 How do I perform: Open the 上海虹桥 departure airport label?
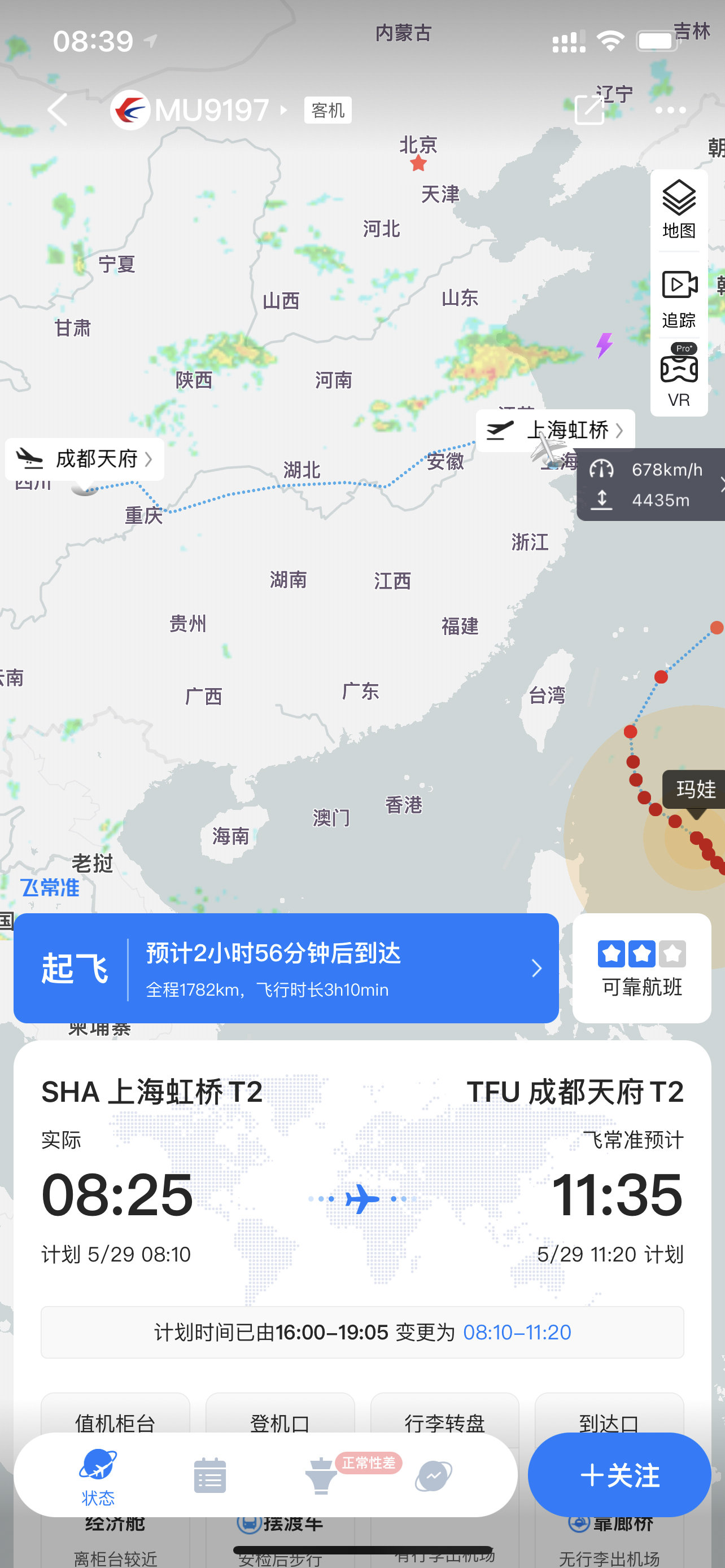click(x=555, y=430)
